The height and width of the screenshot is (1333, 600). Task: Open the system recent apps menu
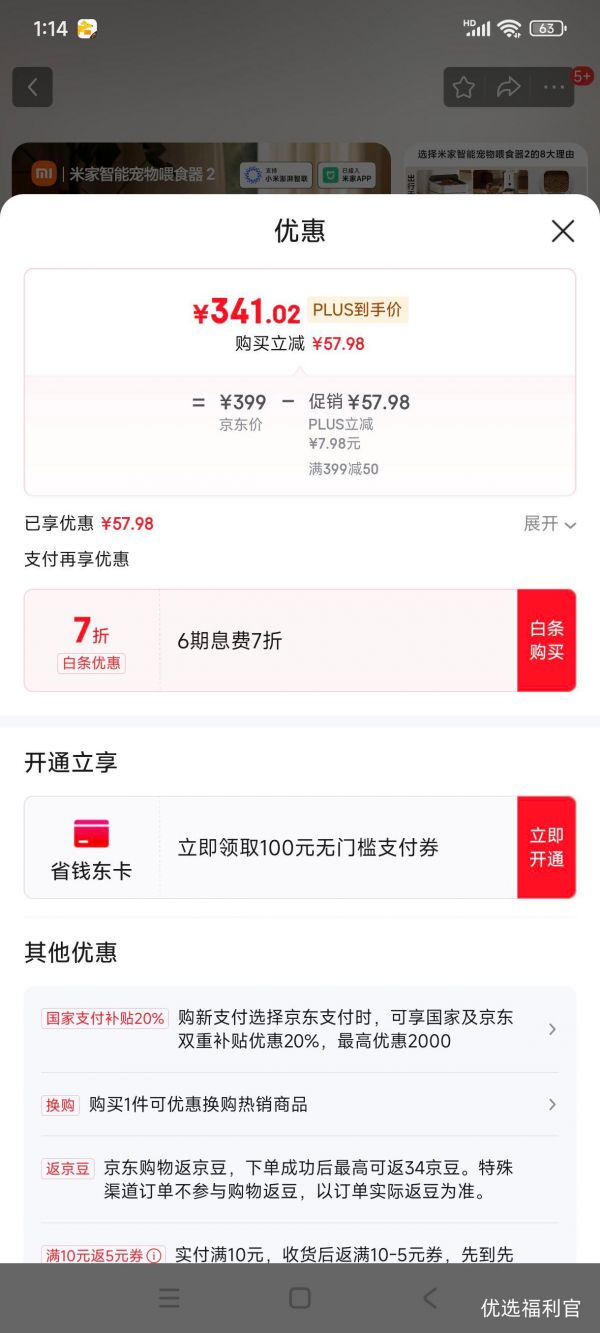coord(170,1298)
